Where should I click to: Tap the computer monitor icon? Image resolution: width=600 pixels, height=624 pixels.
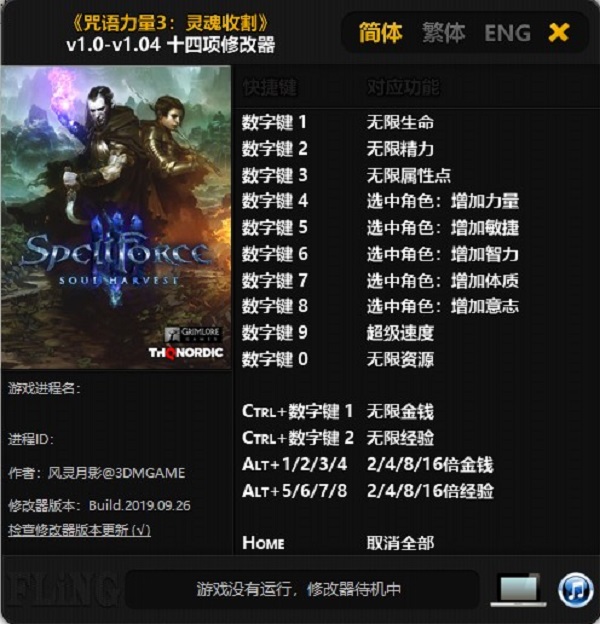(x=517, y=590)
